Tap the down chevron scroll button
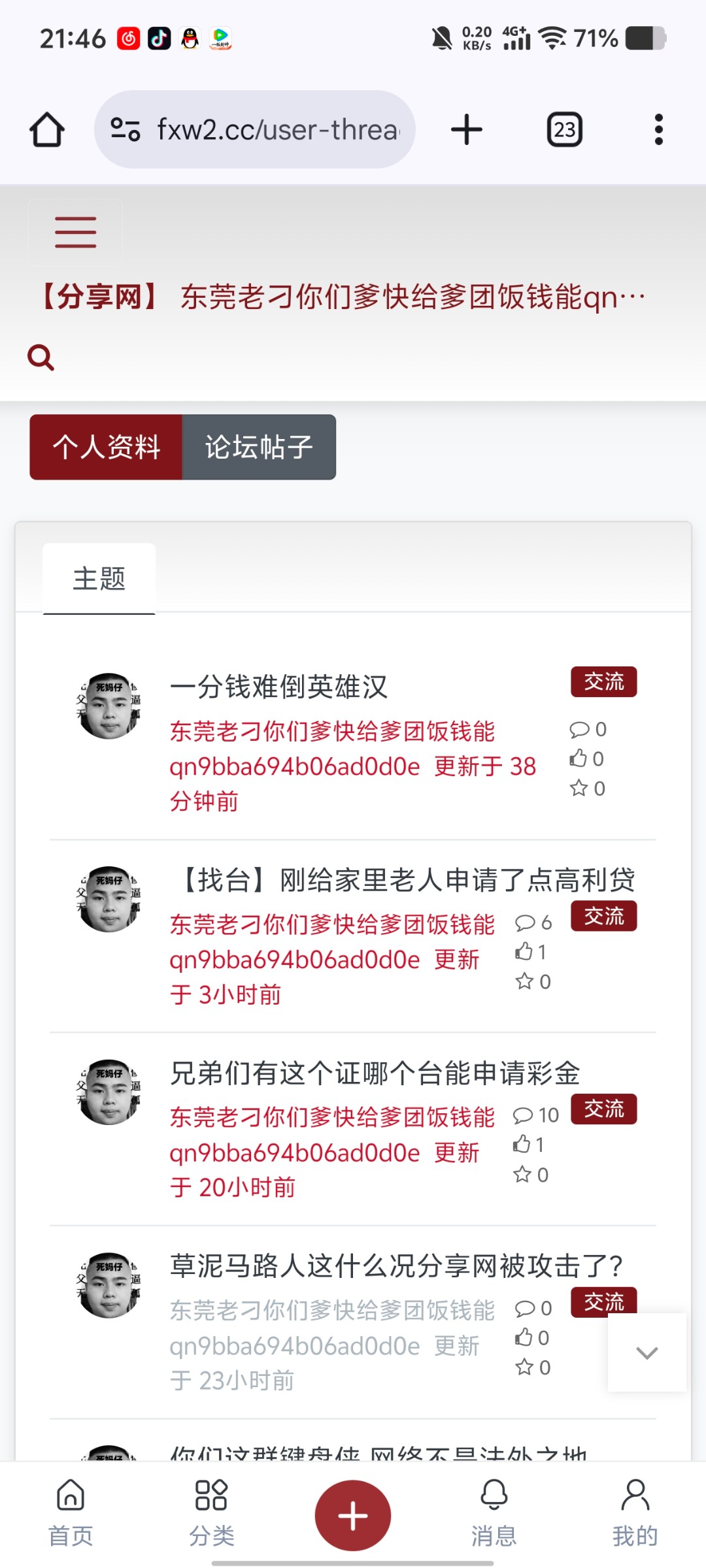Image resolution: width=706 pixels, height=1568 pixels. tap(647, 1352)
